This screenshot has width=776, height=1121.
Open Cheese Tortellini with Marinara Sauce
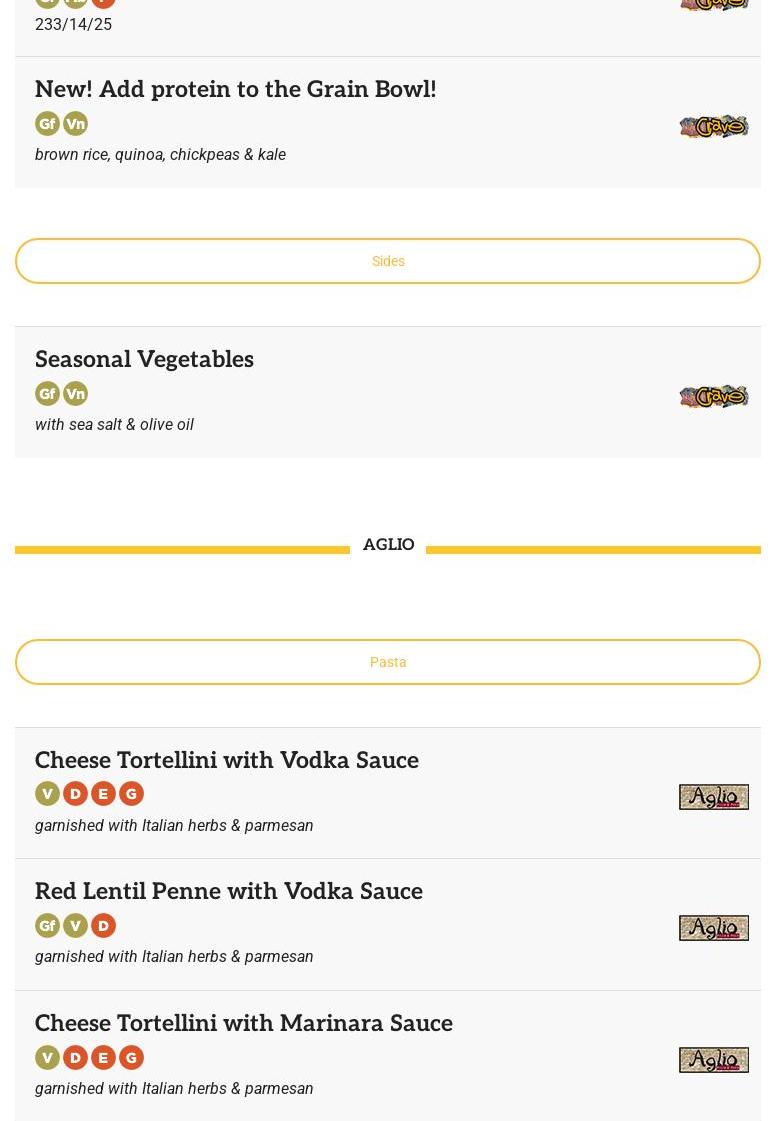point(244,1024)
